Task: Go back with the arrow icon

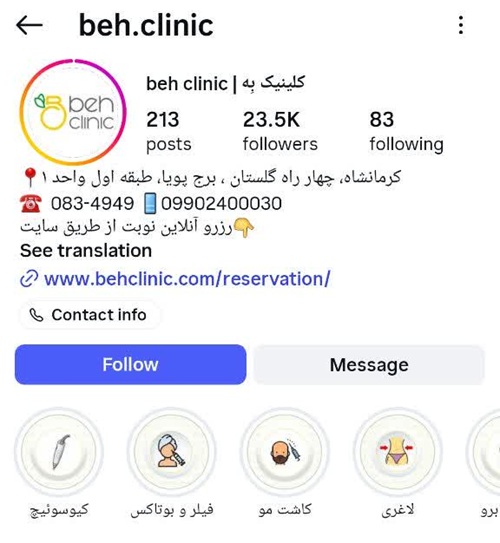Action: pos(29,25)
